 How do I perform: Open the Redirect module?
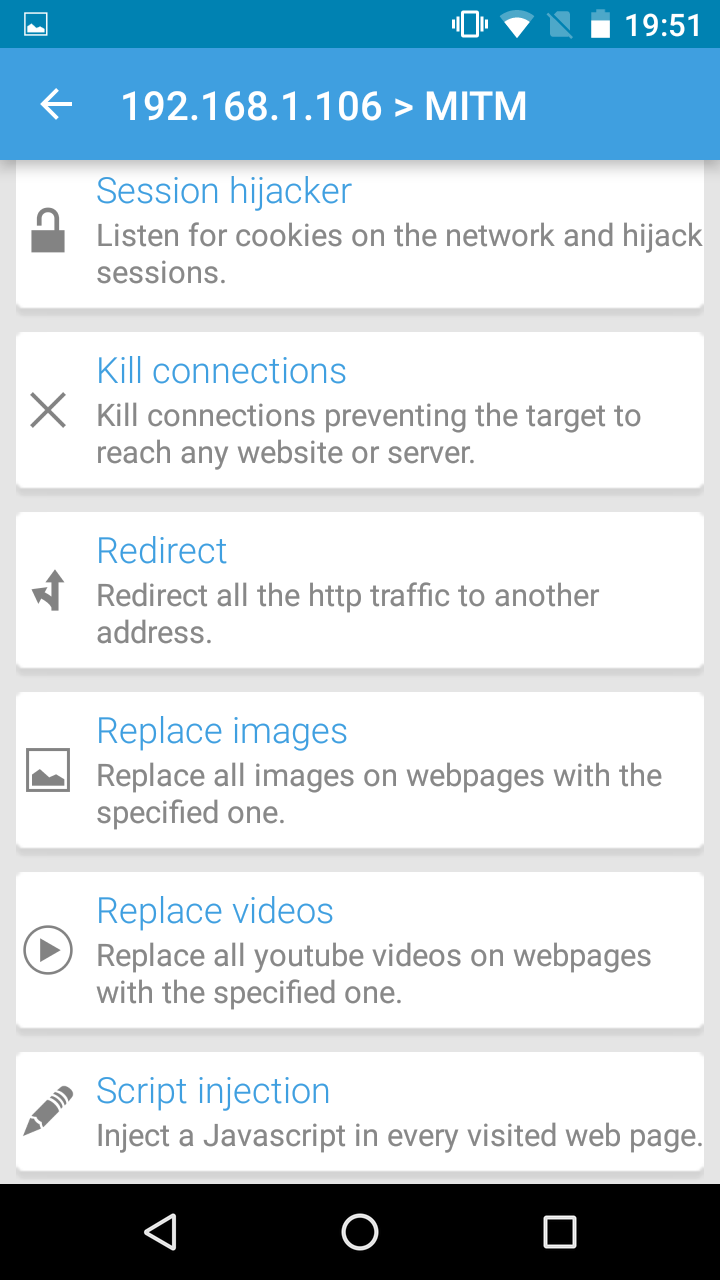tap(360, 590)
